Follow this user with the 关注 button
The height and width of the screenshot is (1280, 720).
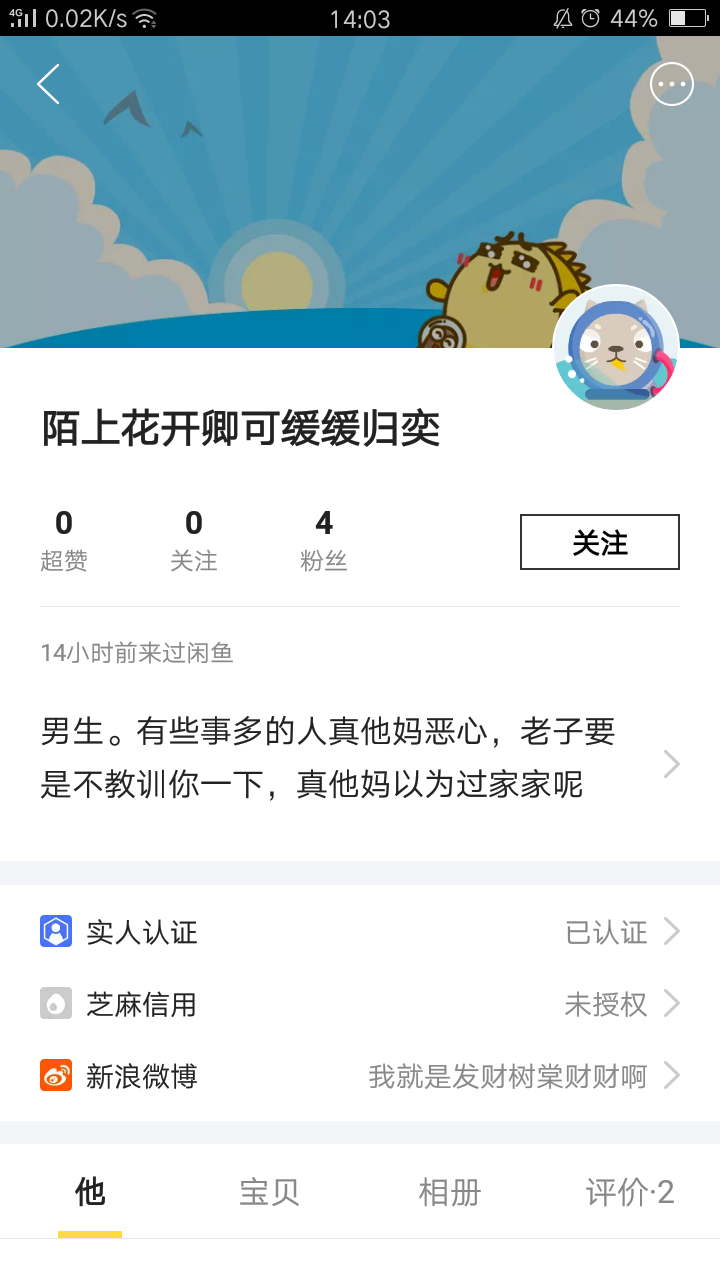point(600,542)
